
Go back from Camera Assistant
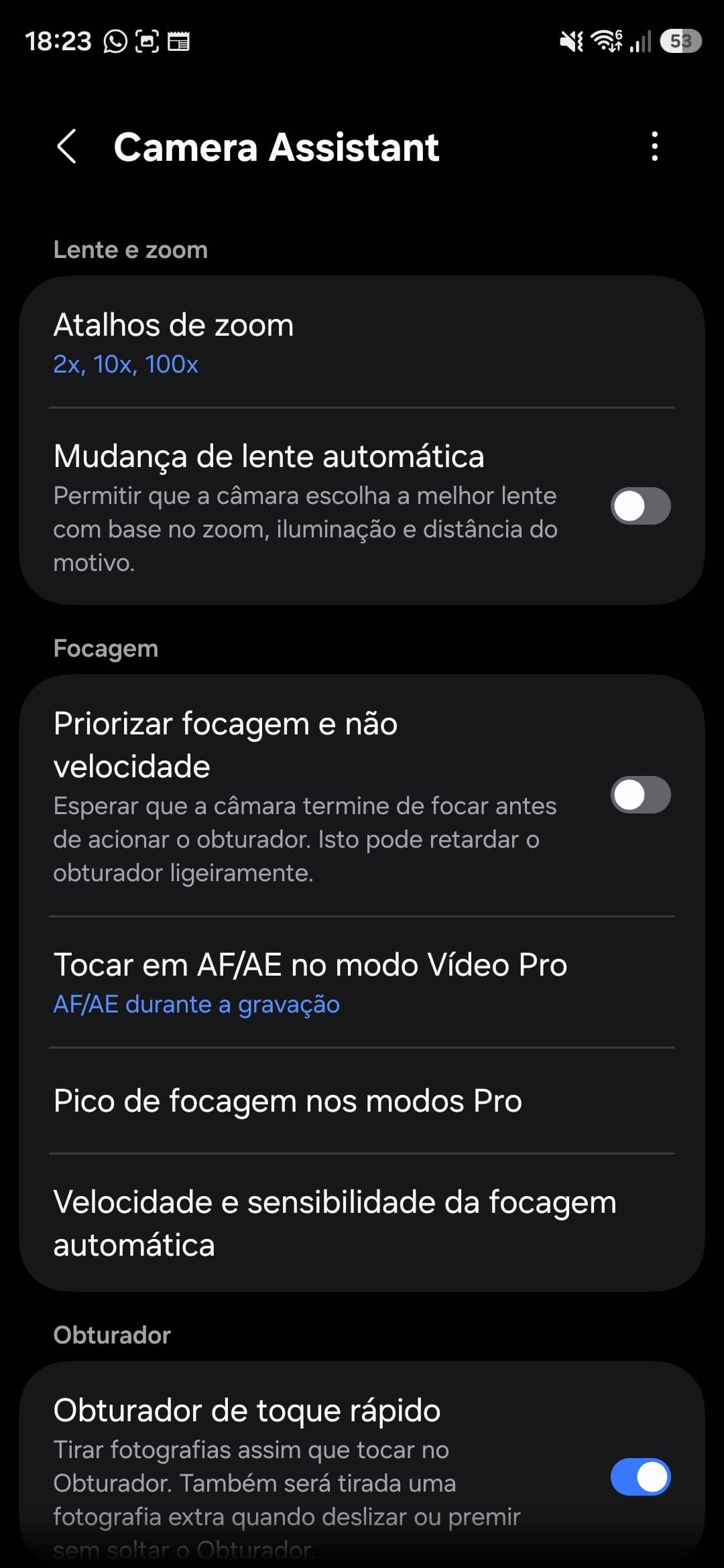pos(66,146)
